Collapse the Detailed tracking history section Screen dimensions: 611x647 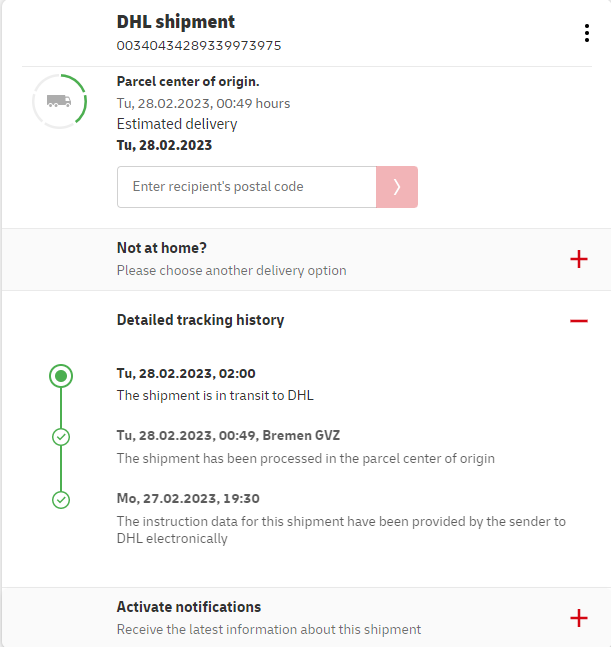pos(578,321)
